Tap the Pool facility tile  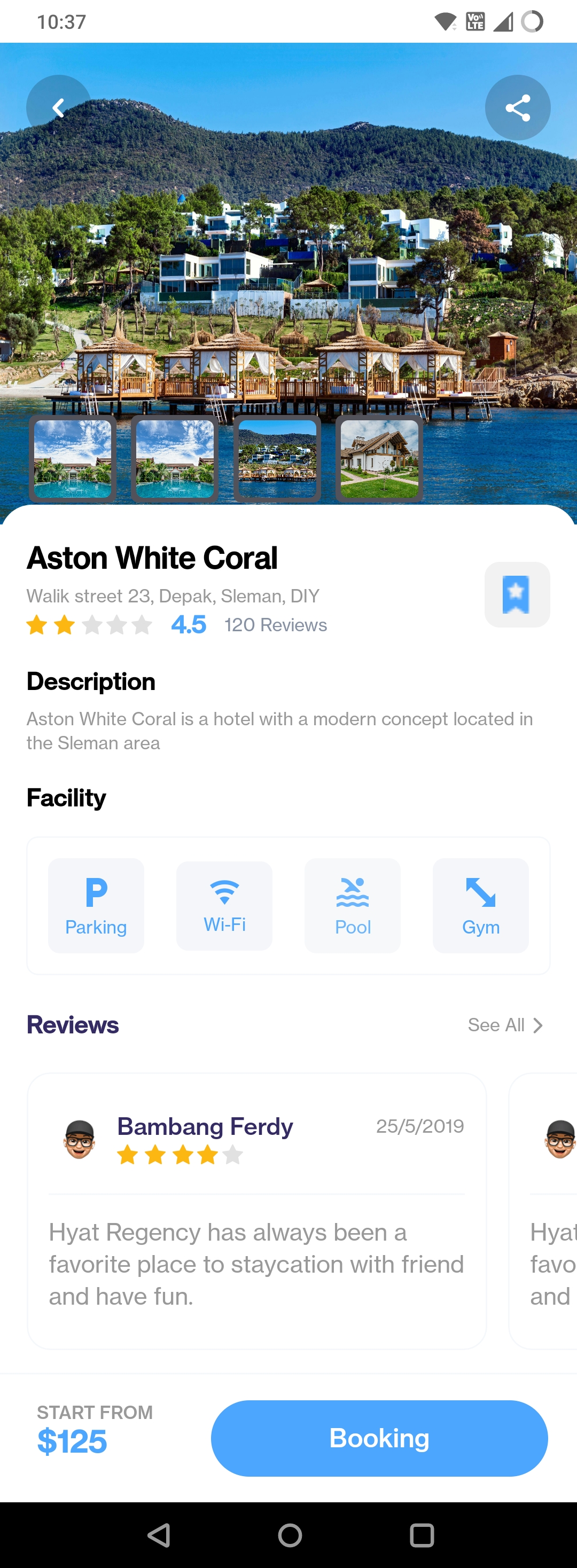coord(353,905)
